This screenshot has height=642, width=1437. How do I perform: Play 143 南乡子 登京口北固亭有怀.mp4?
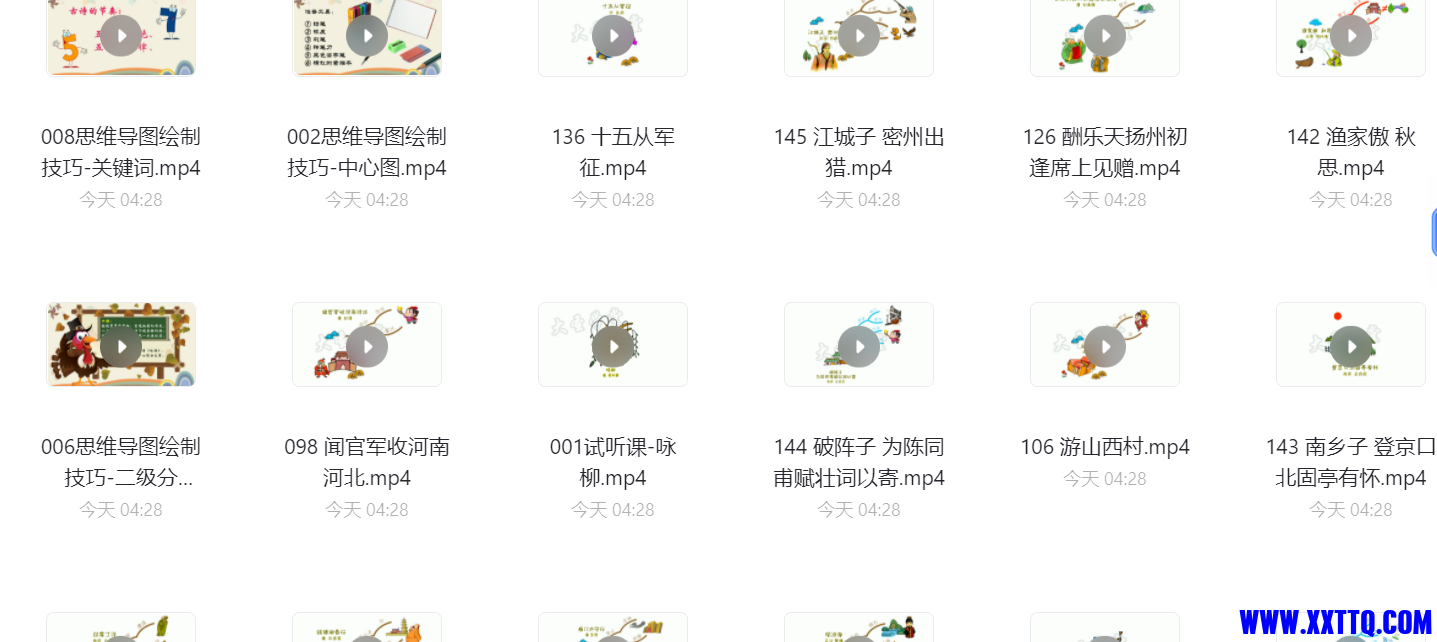point(1351,346)
